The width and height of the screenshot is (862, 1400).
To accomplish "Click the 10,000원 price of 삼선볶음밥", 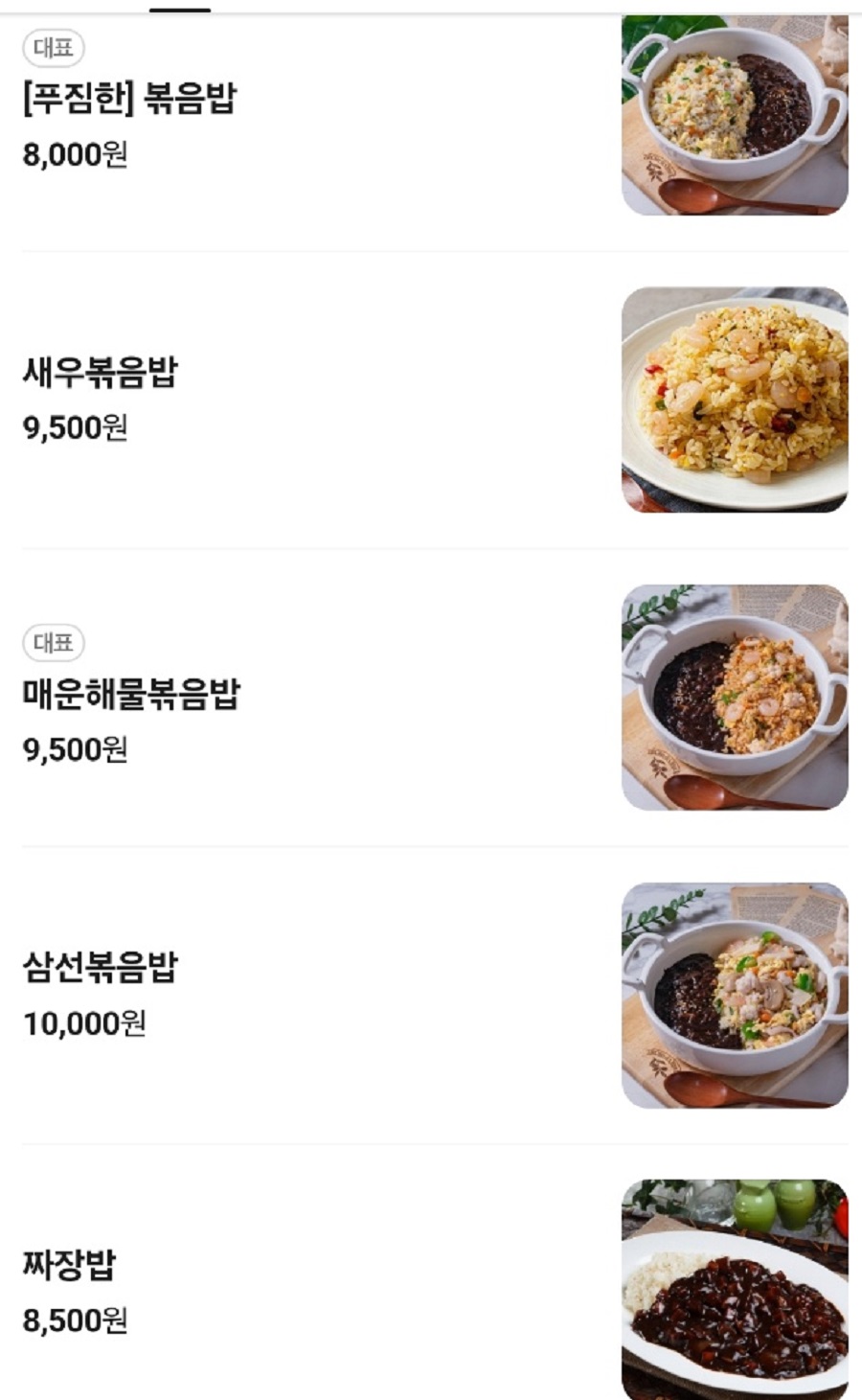I will (83, 1021).
